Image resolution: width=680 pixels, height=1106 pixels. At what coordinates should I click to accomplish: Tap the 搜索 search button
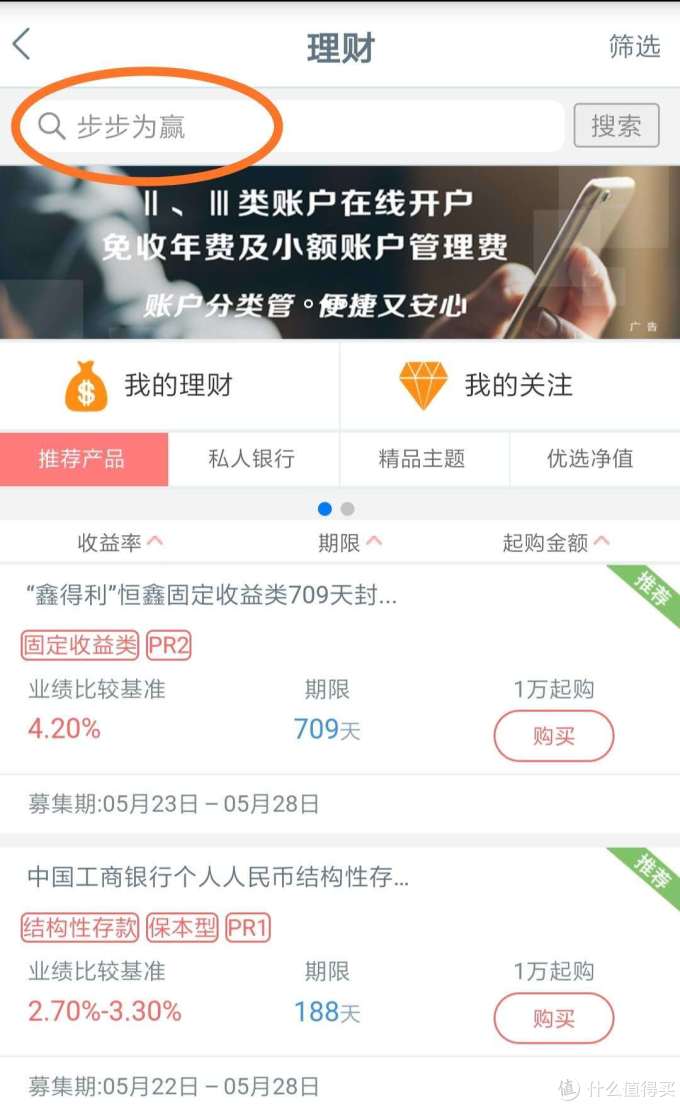(x=616, y=126)
